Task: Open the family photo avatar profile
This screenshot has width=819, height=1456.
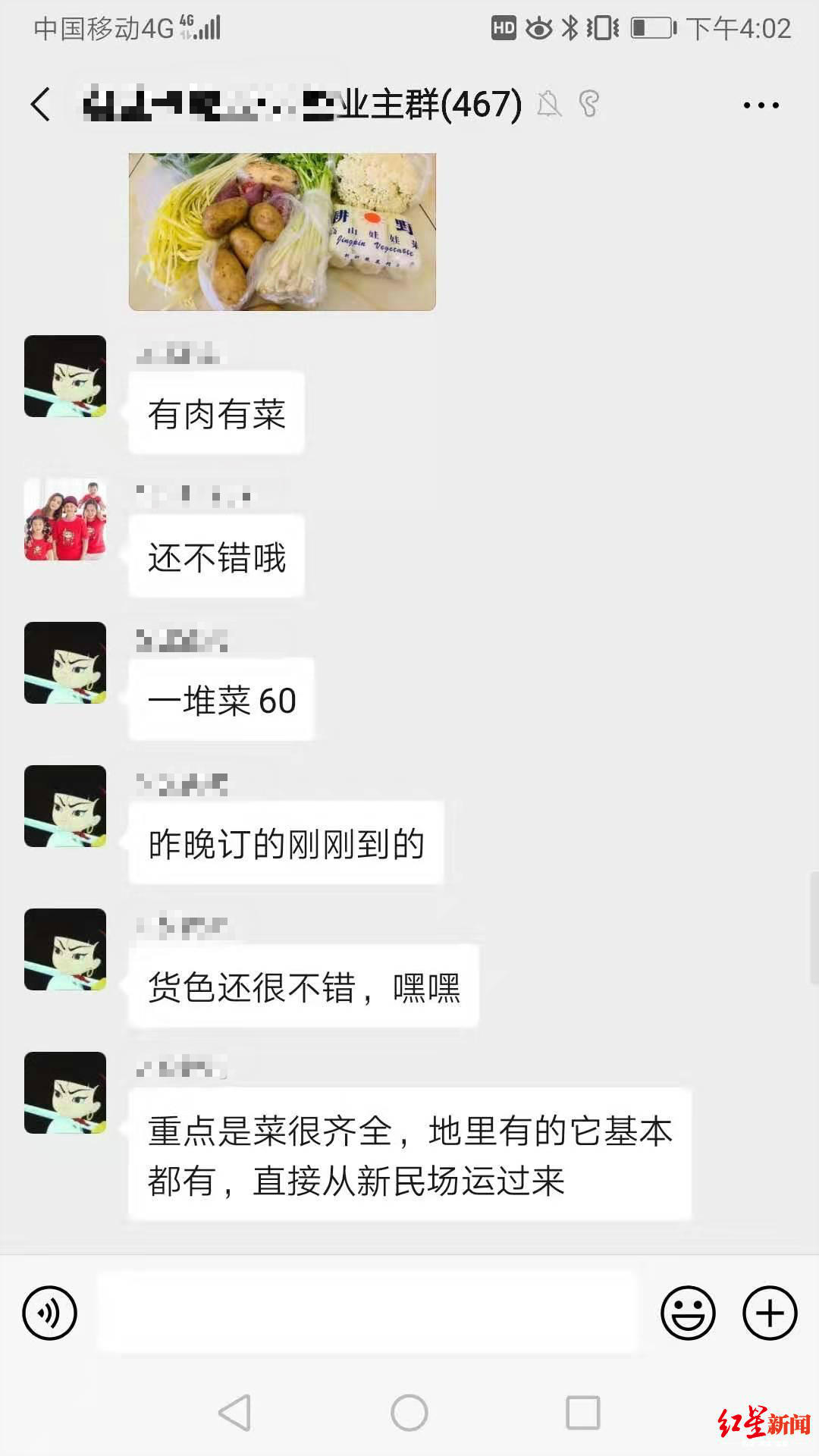Action: 65,519
